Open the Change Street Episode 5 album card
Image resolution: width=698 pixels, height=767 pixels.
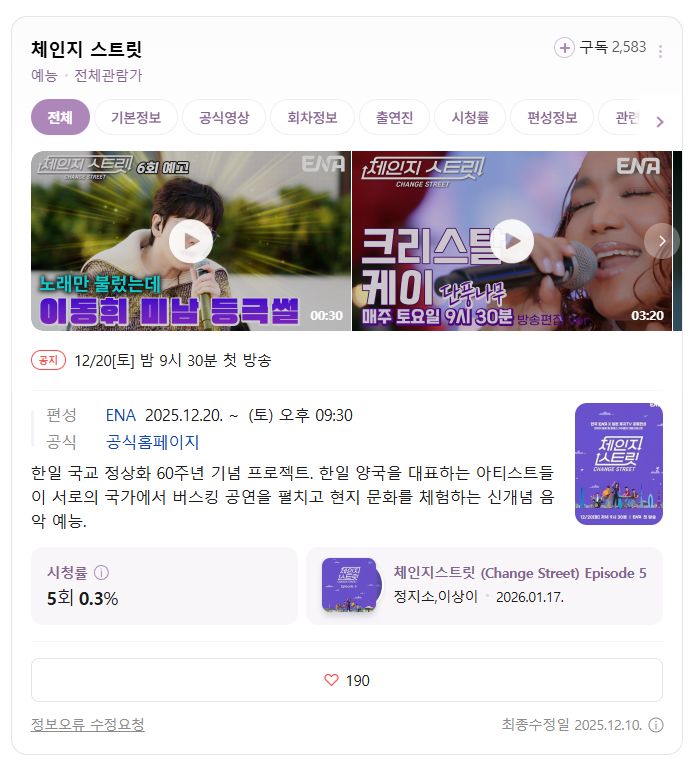click(484, 586)
